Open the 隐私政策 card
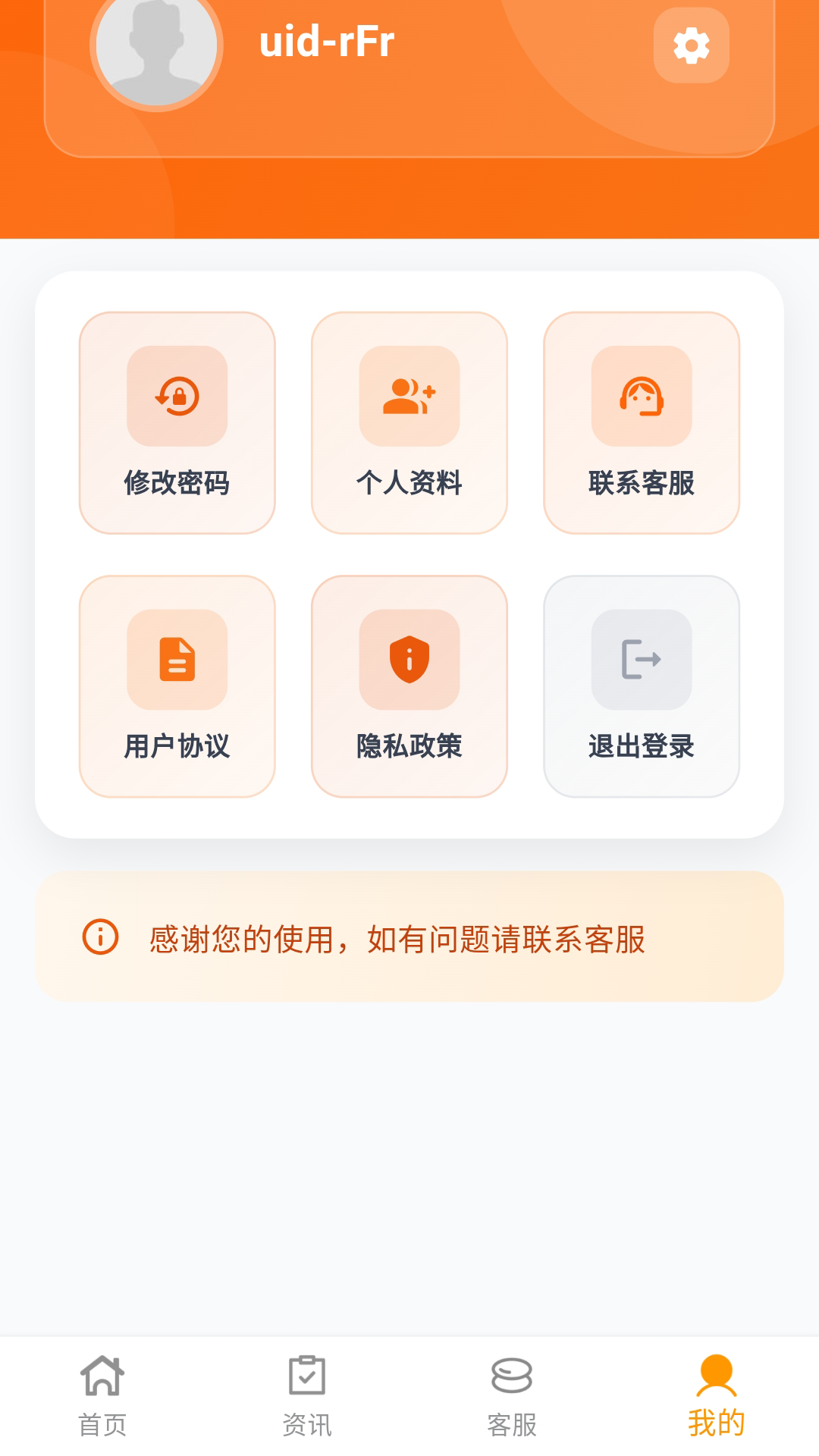 point(409,686)
